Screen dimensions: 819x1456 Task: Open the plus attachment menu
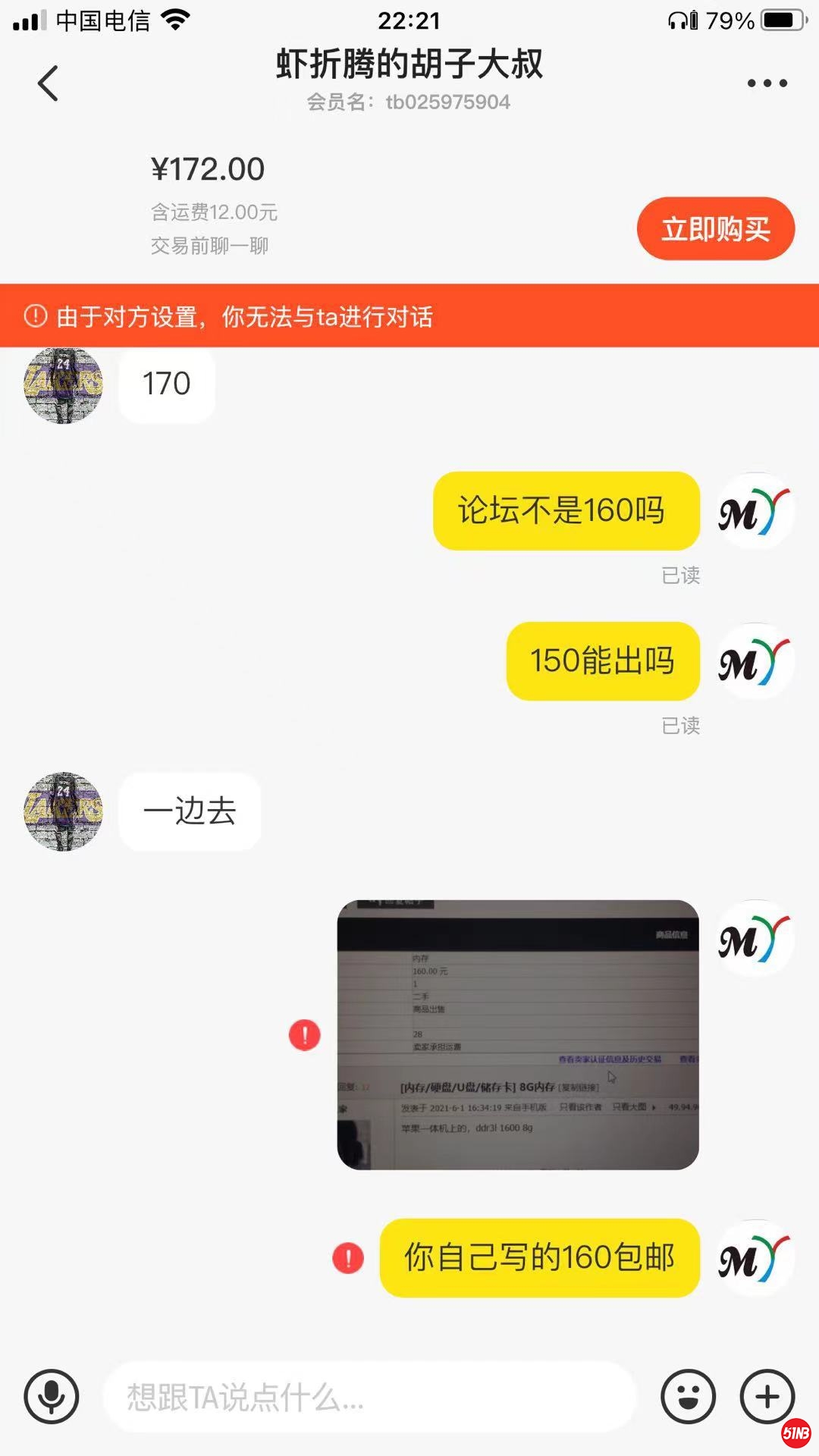pos(767,1396)
